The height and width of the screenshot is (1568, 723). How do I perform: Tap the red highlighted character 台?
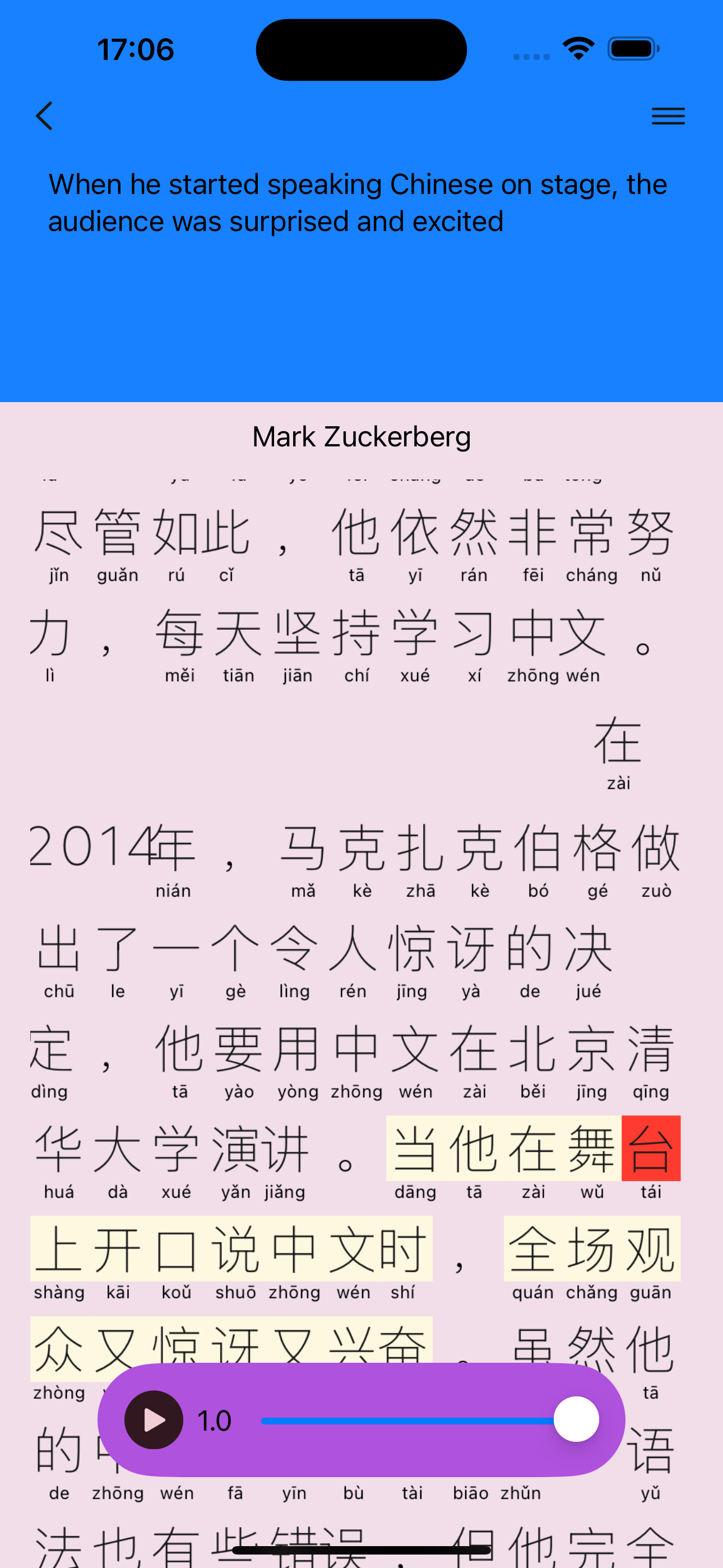[650, 1149]
